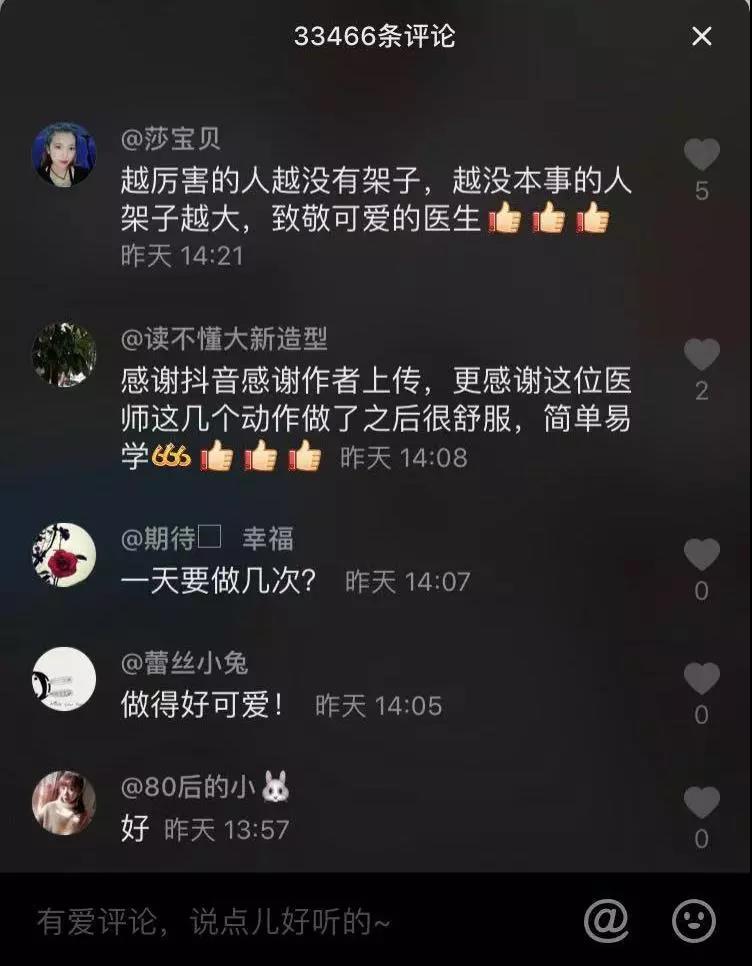752x966 pixels.
Task: Open @莎宝贝's profile avatar
Action: pos(64,155)
